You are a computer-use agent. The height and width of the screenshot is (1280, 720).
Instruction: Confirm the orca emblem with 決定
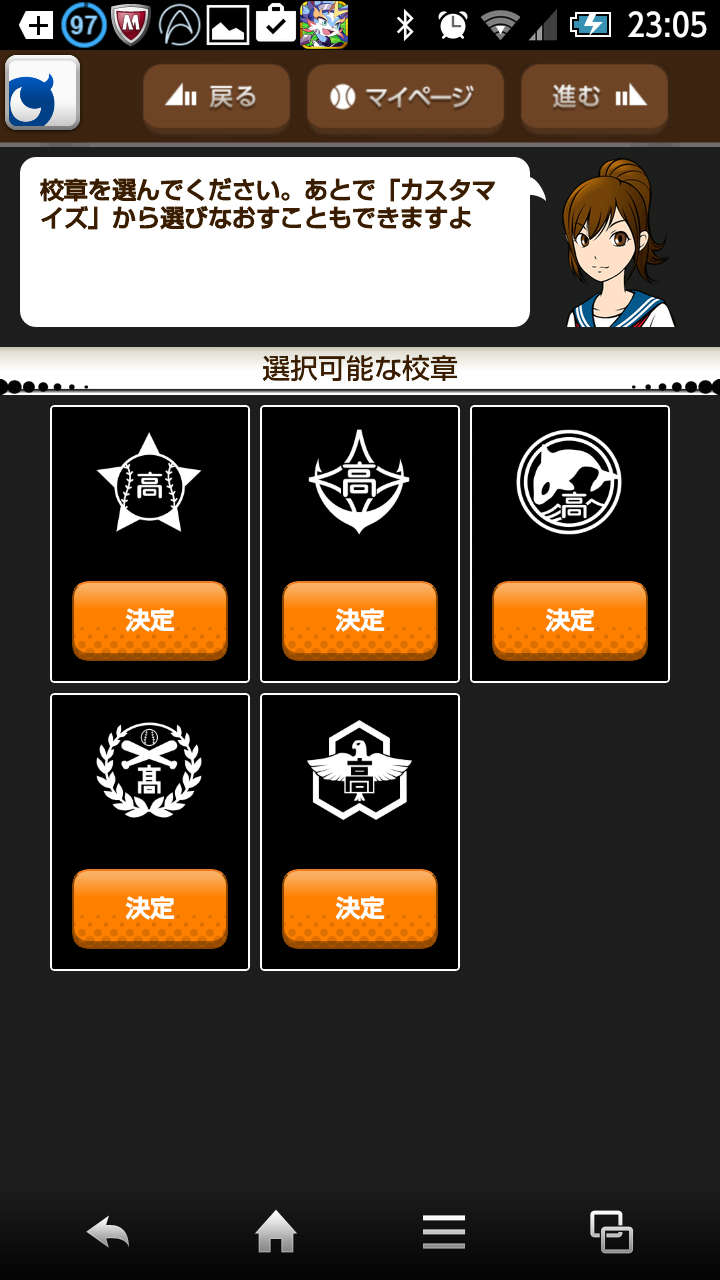[570, 620]
